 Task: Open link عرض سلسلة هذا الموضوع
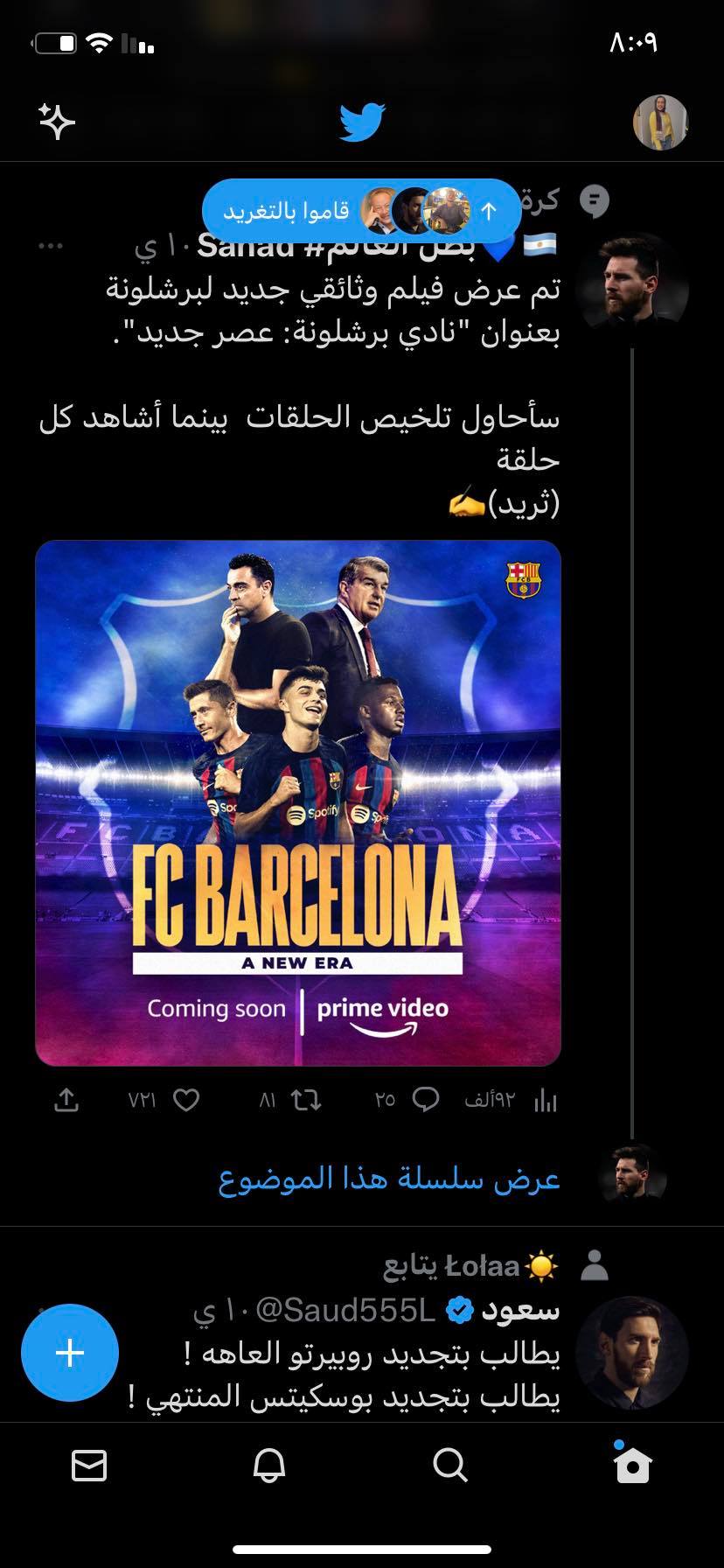click(388, 1179)
